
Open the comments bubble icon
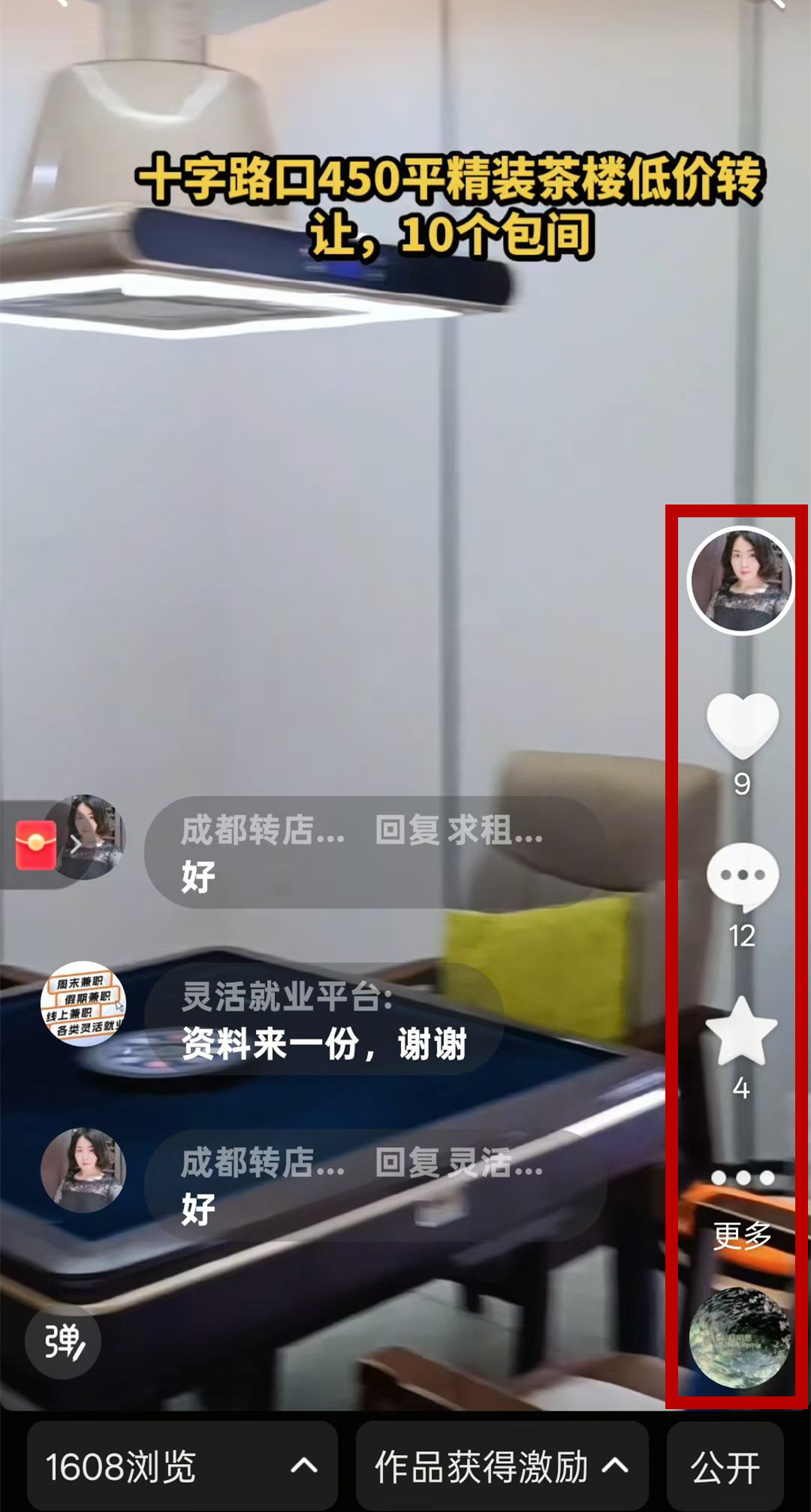point(742,875)
